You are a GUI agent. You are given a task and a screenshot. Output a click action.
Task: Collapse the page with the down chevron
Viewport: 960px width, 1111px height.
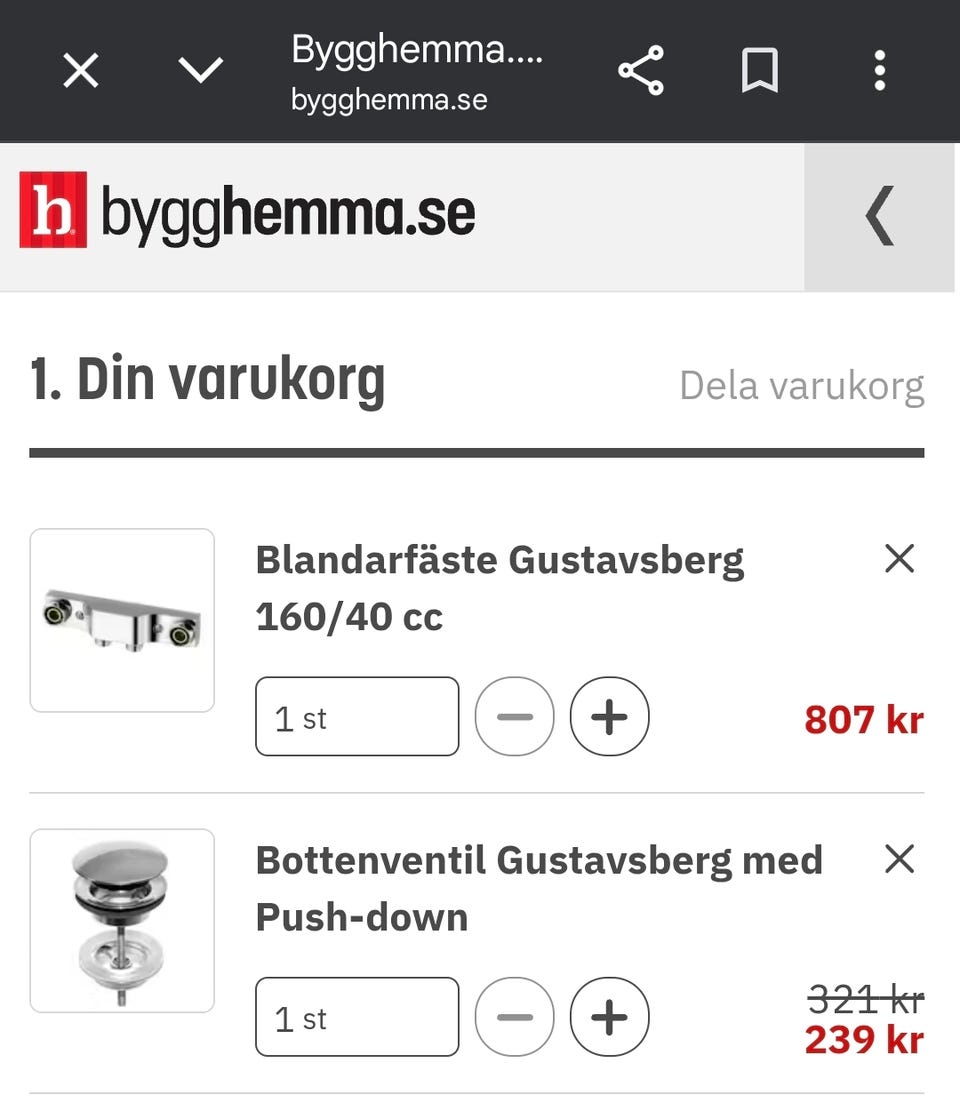point(200,70)
